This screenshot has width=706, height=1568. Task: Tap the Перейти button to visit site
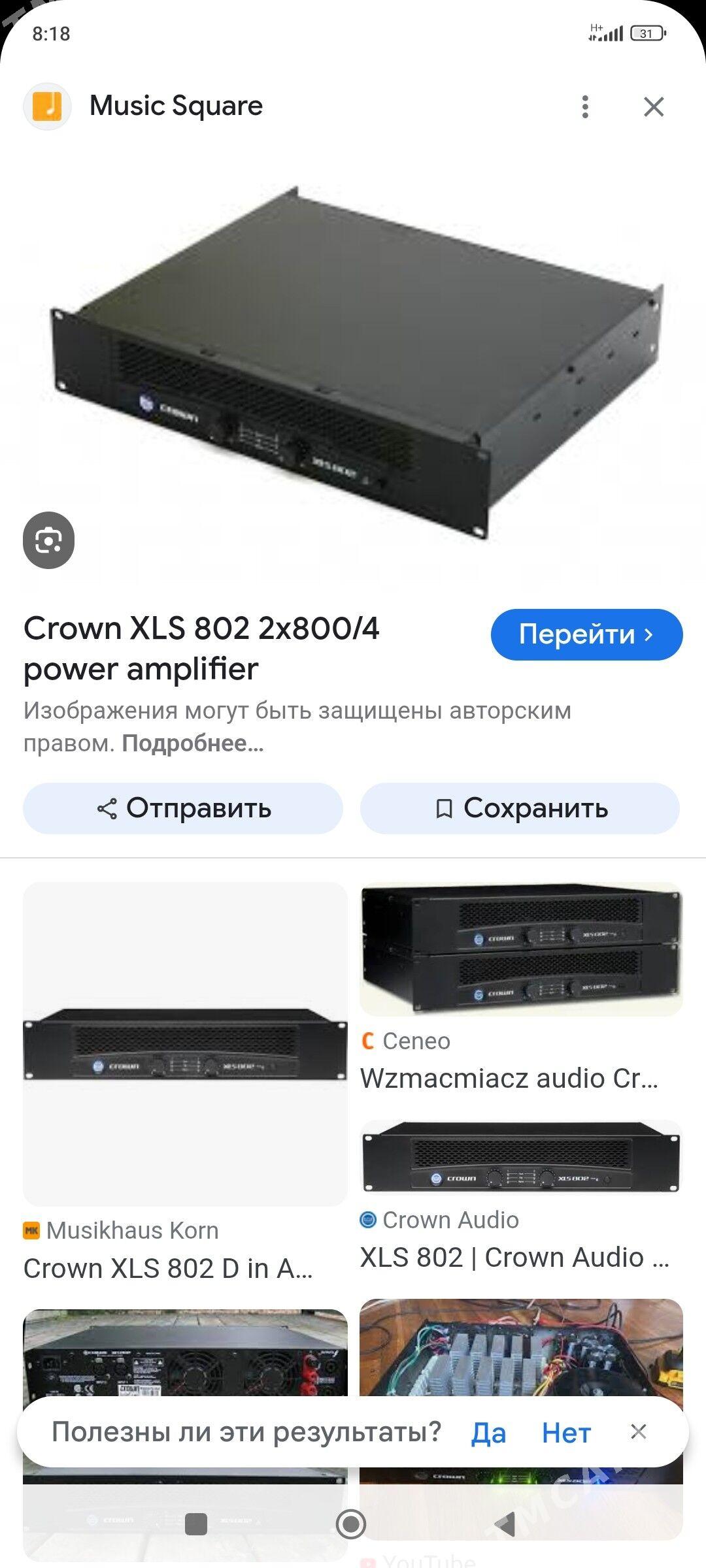(586, 634)
